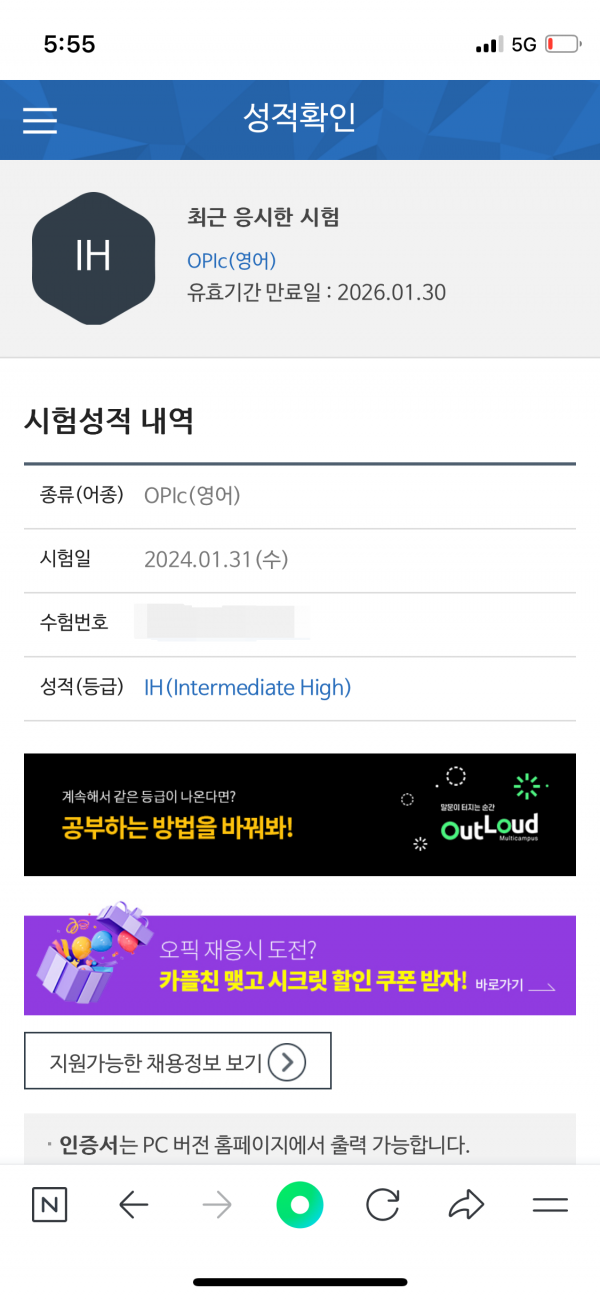
Task: Open the hamburger menu
Action: pyautogui.click(x=40, y=120)
